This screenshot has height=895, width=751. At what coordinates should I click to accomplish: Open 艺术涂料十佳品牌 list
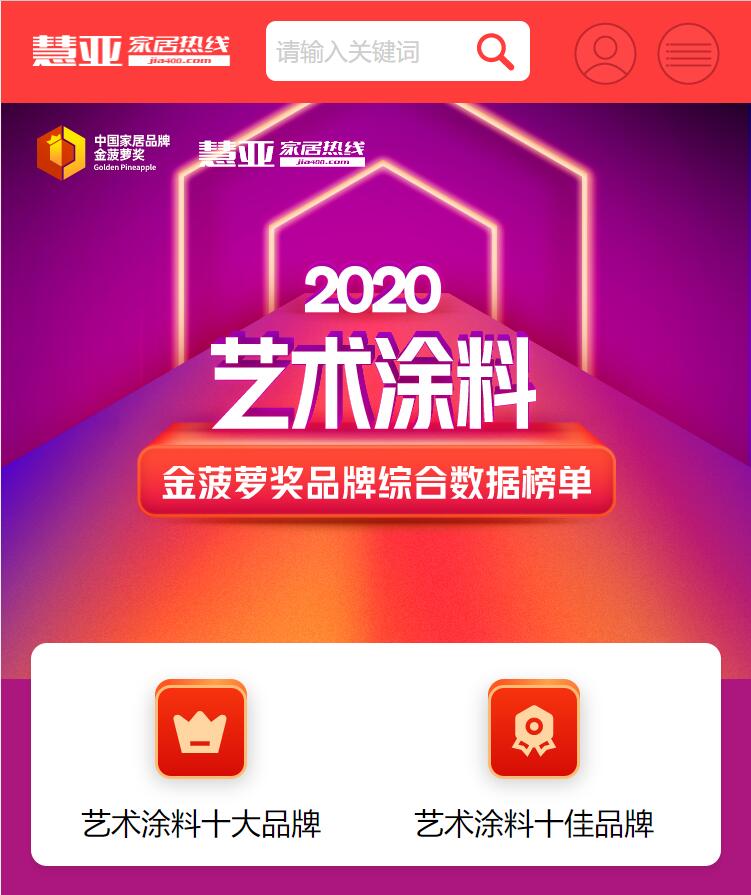click(x=534, y=760)
